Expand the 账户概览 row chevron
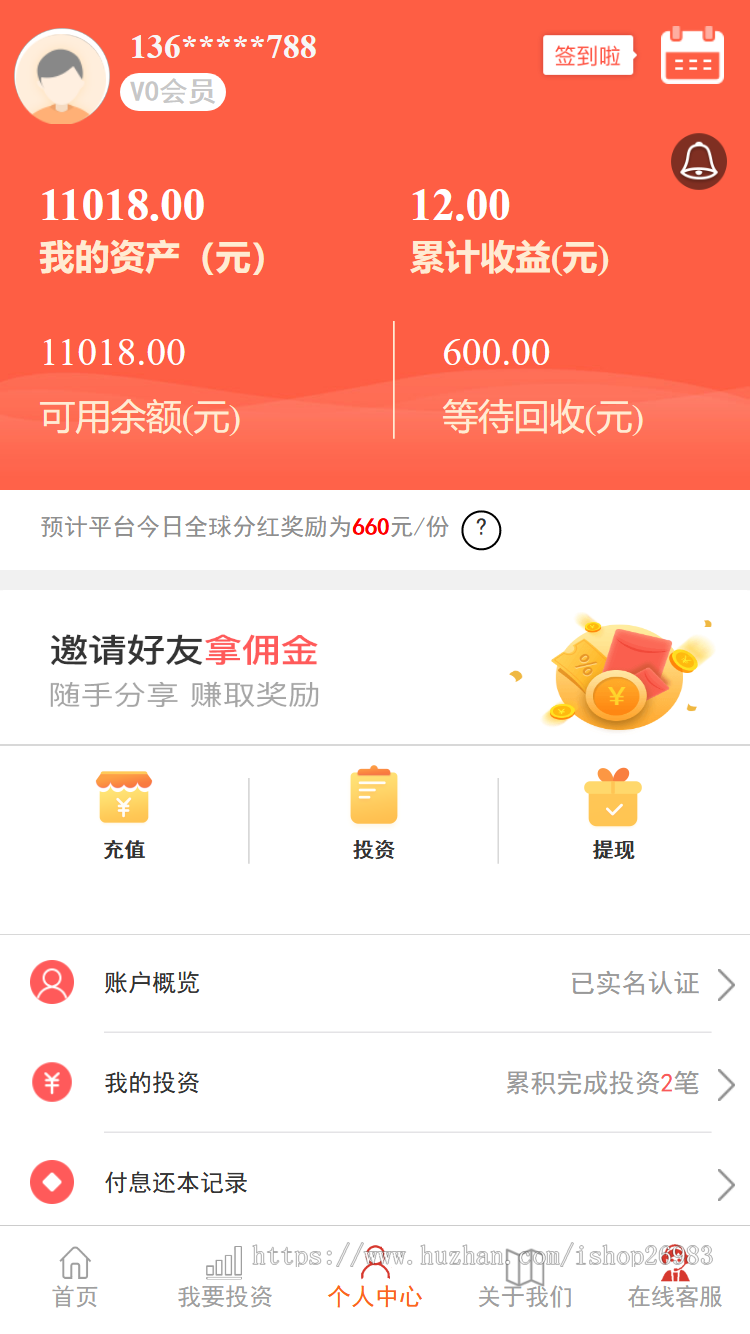The width and height of the screenshot is (750, 1334). pos(726,984)
